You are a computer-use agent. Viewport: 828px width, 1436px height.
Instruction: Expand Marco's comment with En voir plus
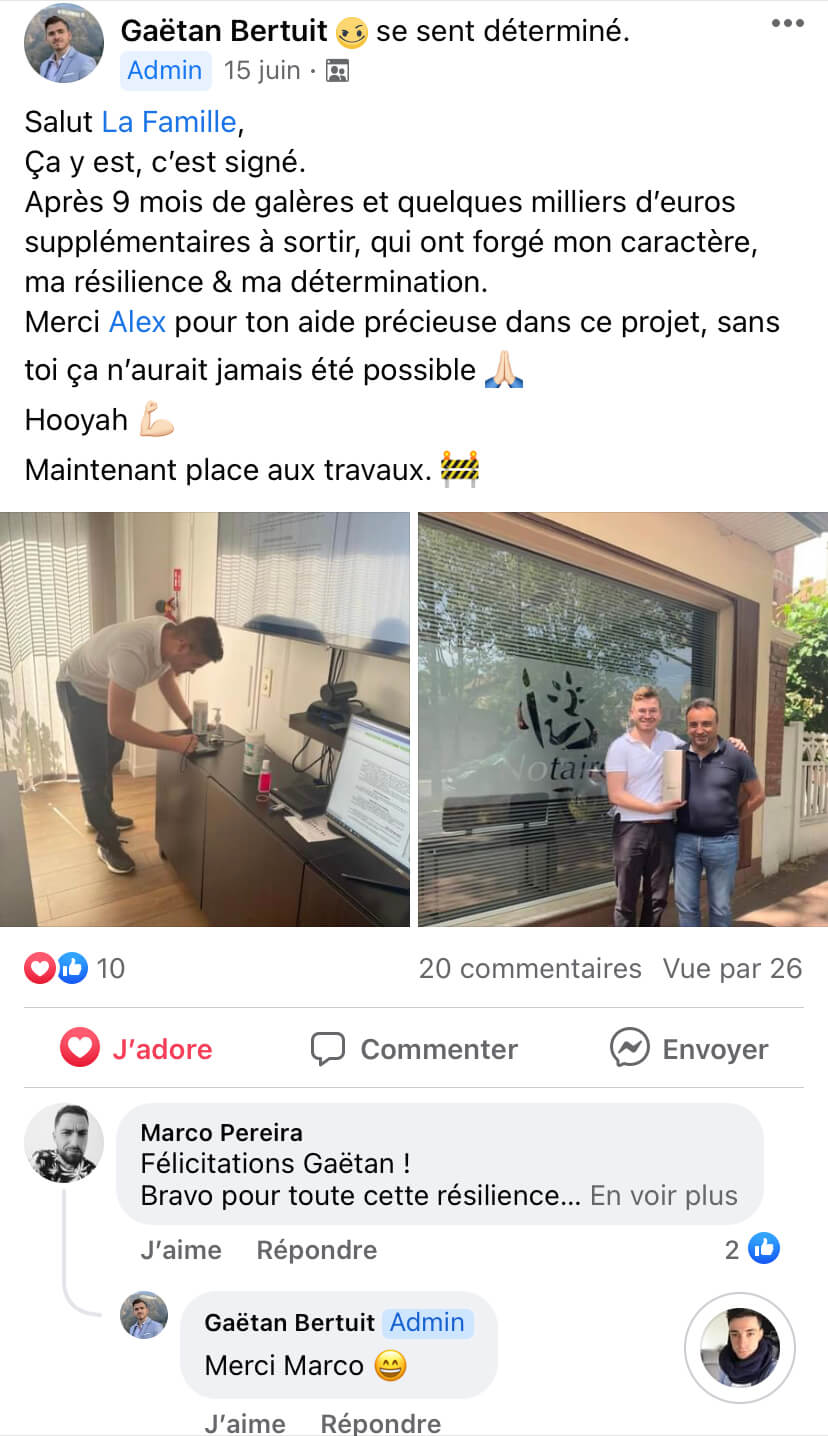pos(663,1195)
